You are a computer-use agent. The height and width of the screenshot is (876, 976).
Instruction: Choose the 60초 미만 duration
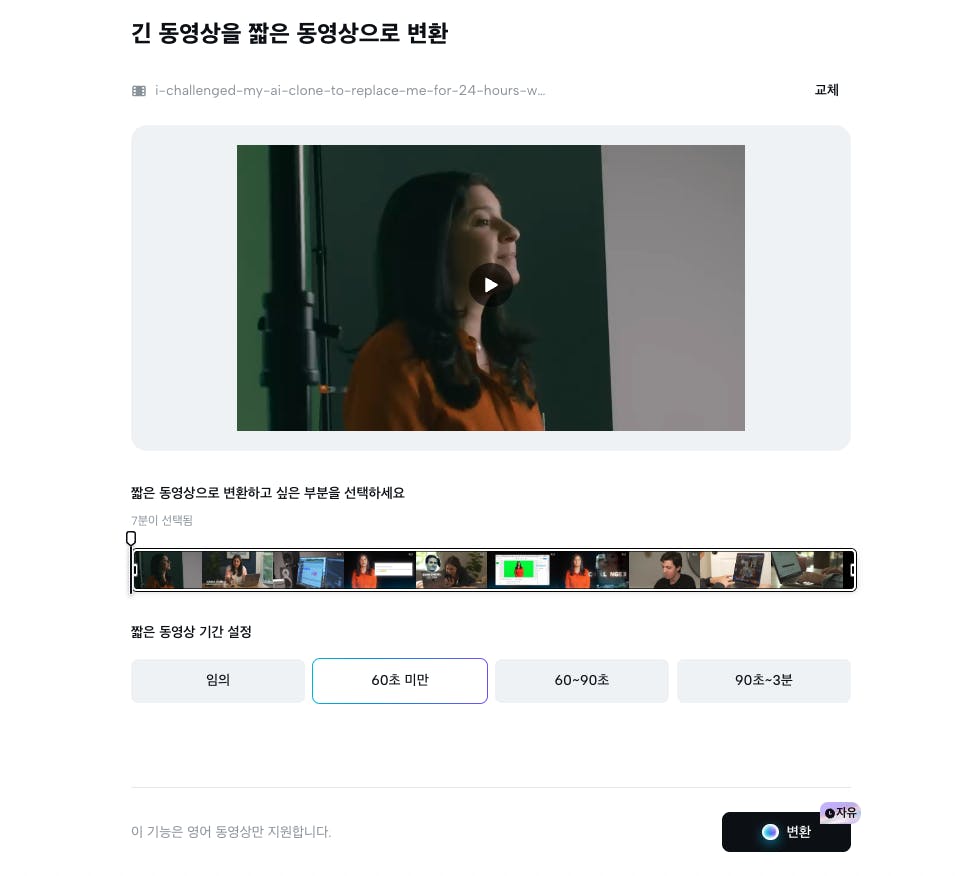pos(400,680)
